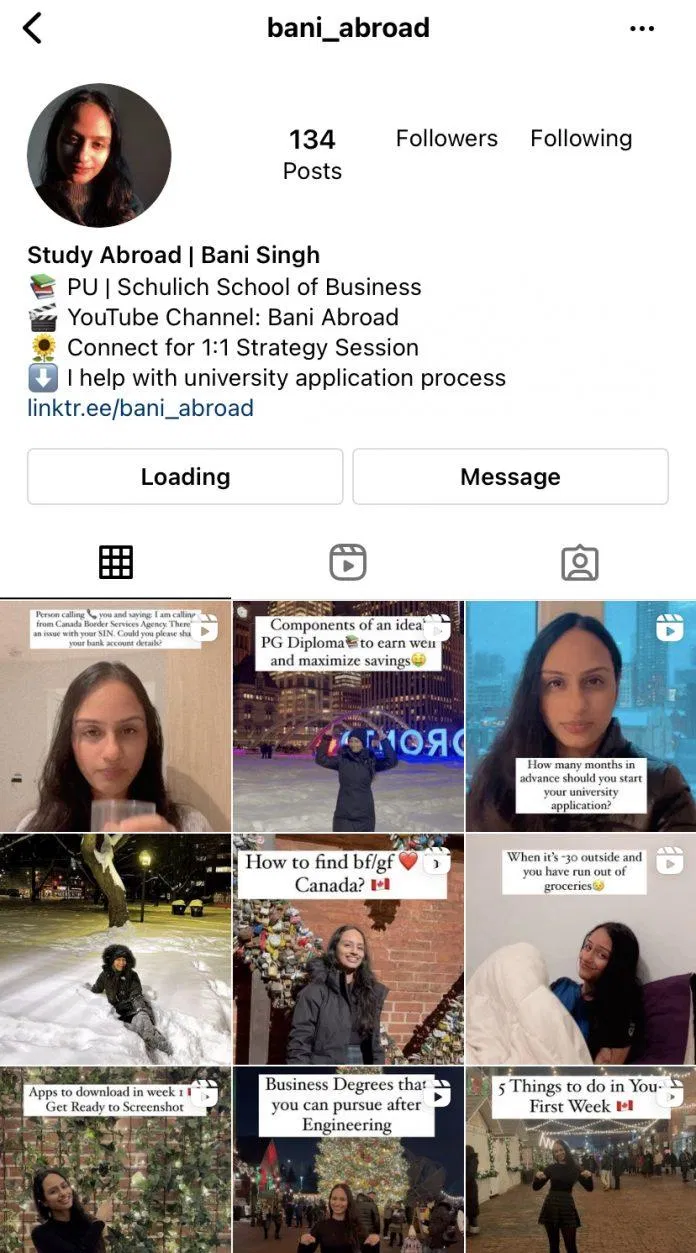
Task: Switch to the tagged photos tab
Action: coord(579,563)
